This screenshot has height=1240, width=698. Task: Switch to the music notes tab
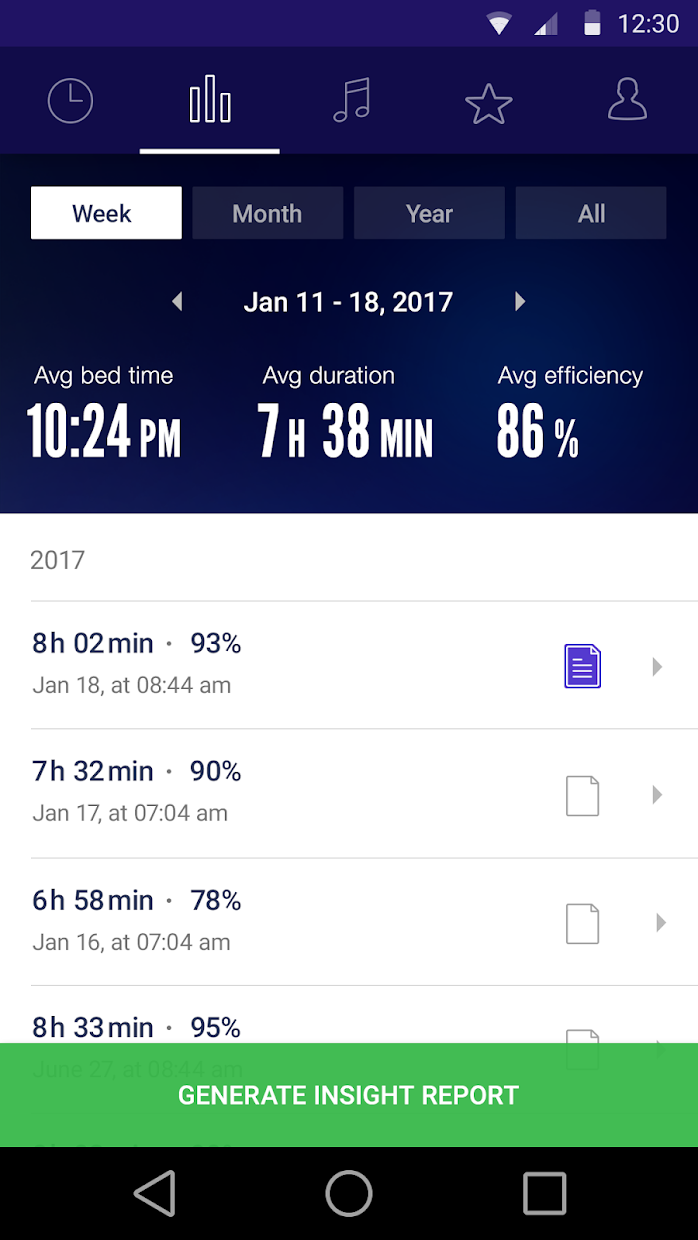351,101
